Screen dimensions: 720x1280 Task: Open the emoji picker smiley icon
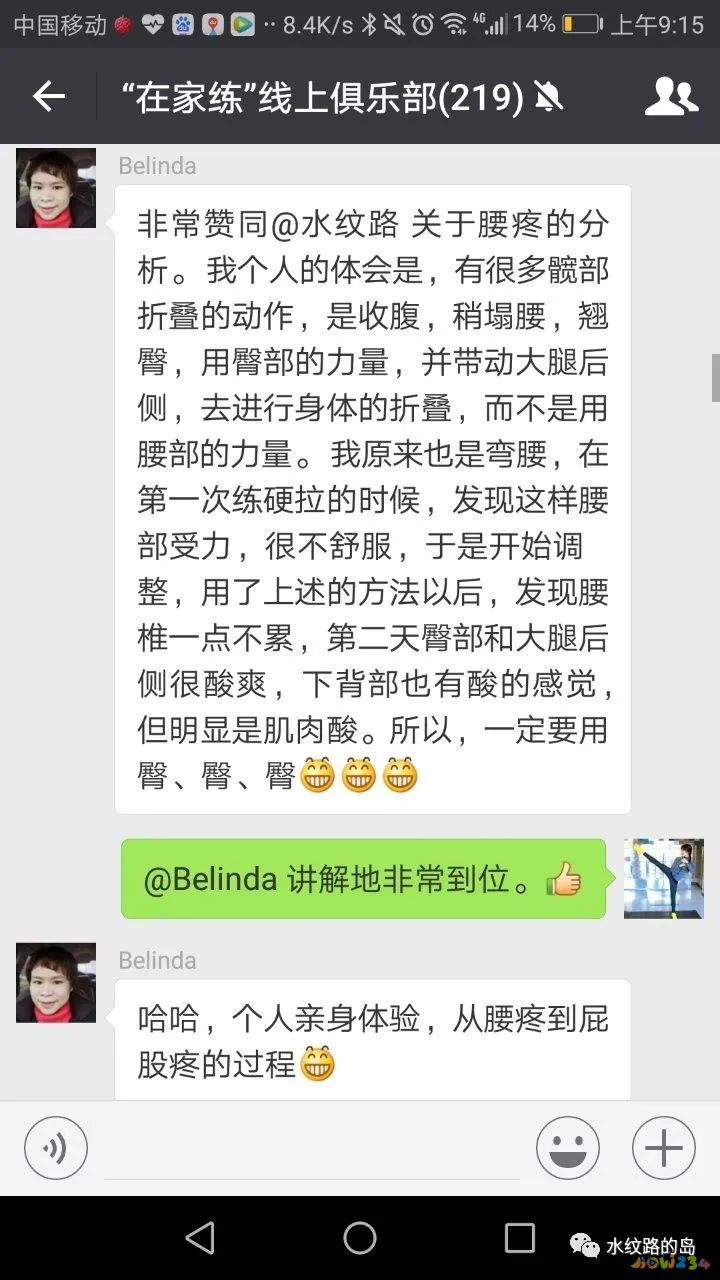(x=568, y=1147)
